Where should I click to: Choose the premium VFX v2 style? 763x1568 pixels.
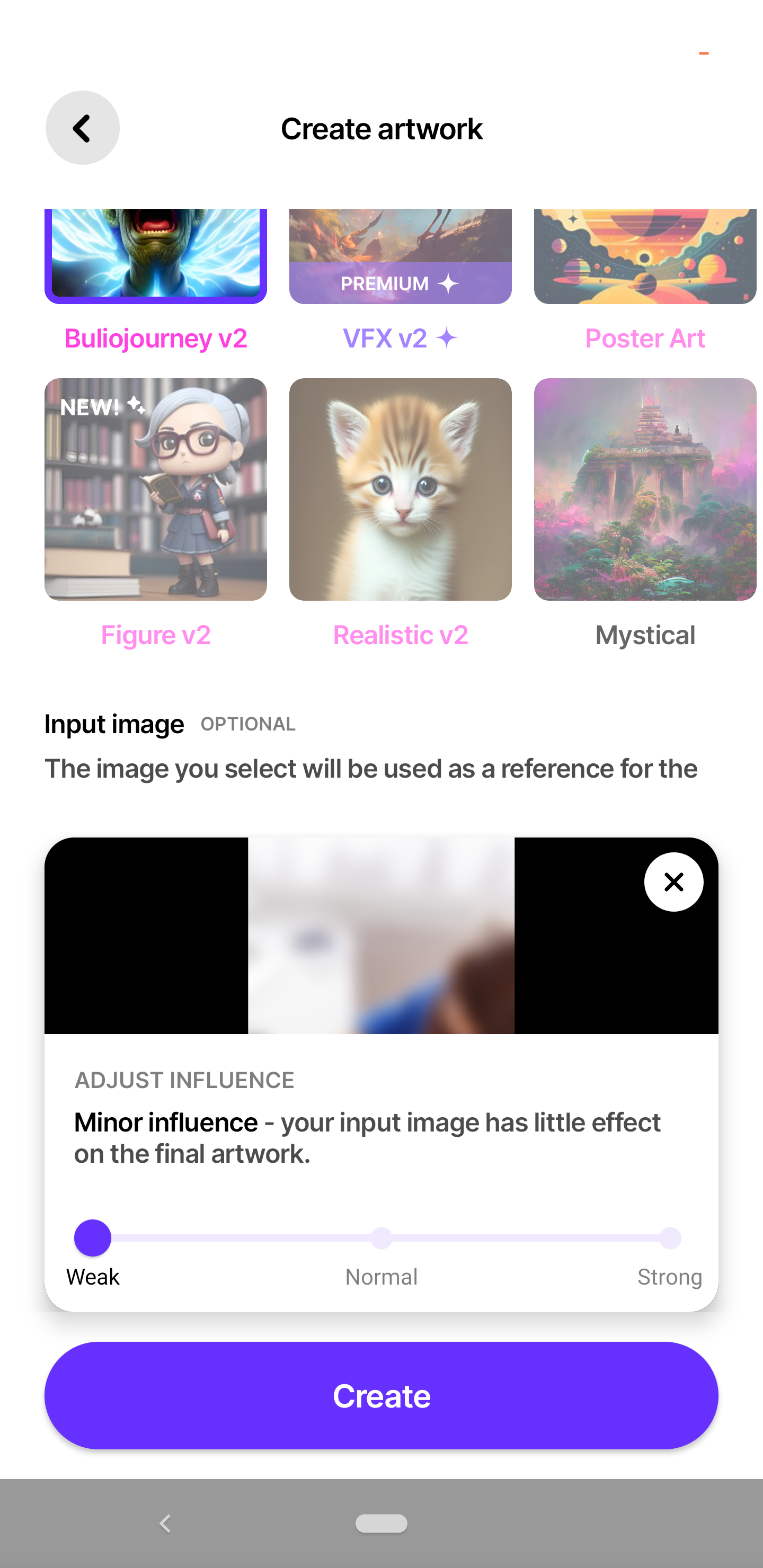400,256
